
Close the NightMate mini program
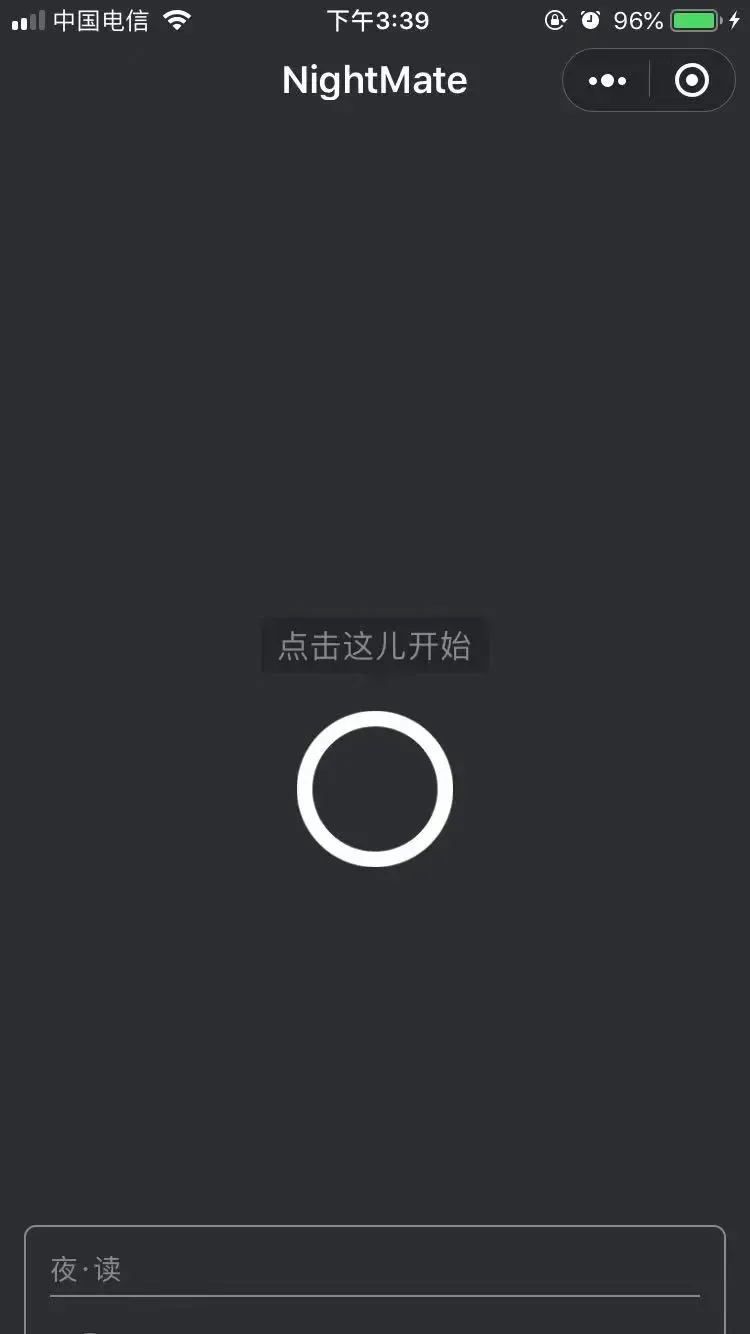(x=692, y=81)
